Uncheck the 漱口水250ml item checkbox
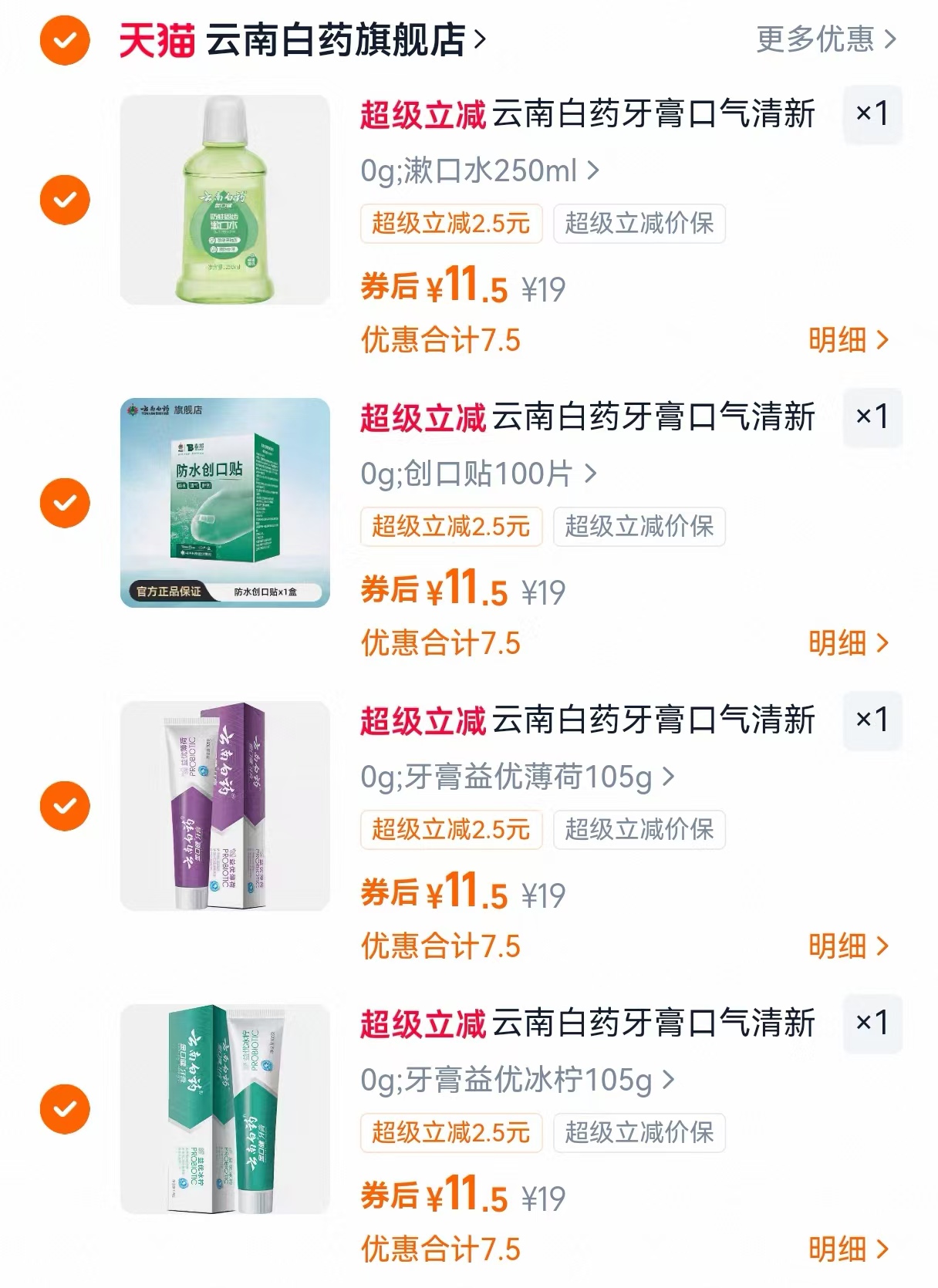Viewport: 938px width, 1288px height. click(x=64, y=198)
